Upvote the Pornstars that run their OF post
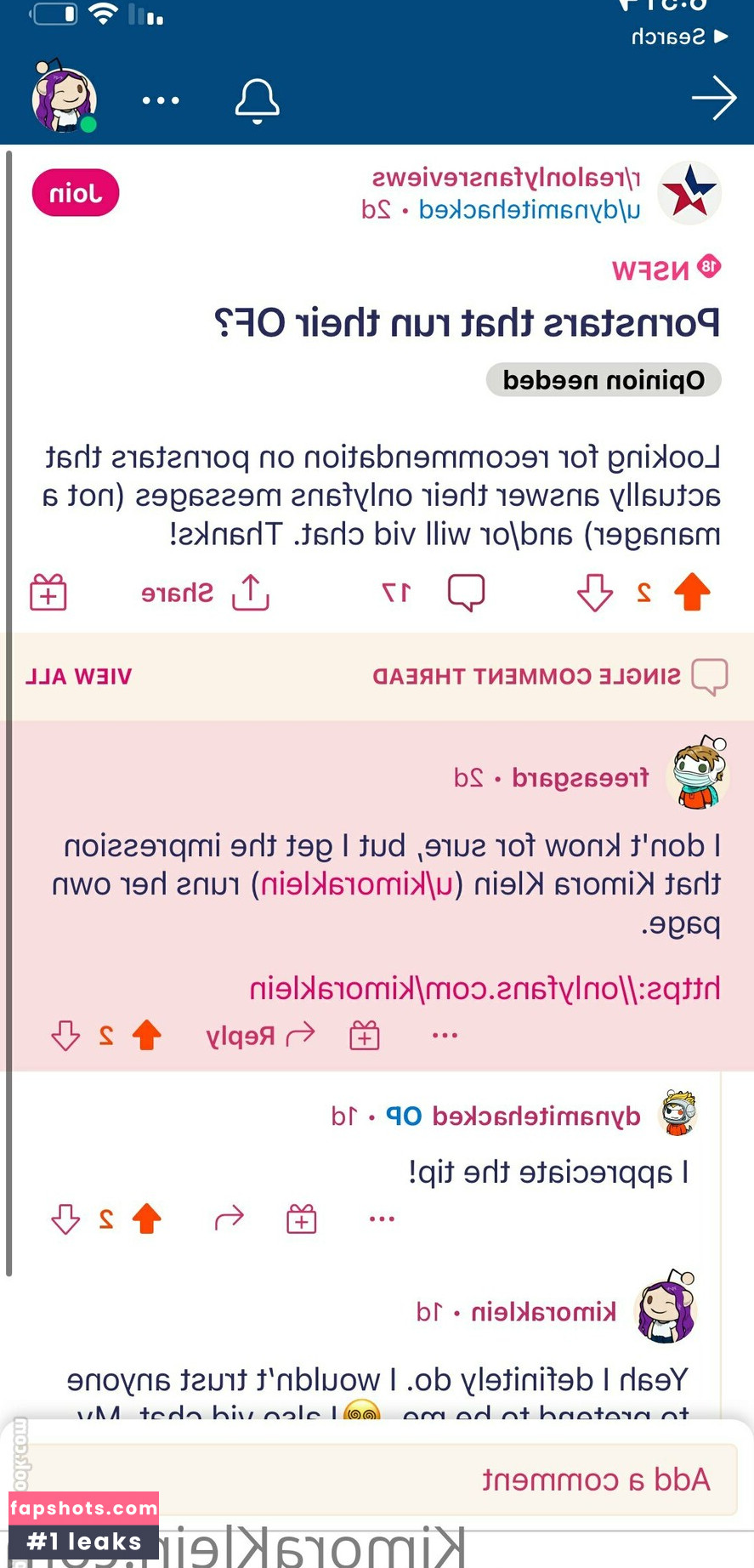This screenshot has height=1568, width=754. (692, 593)
